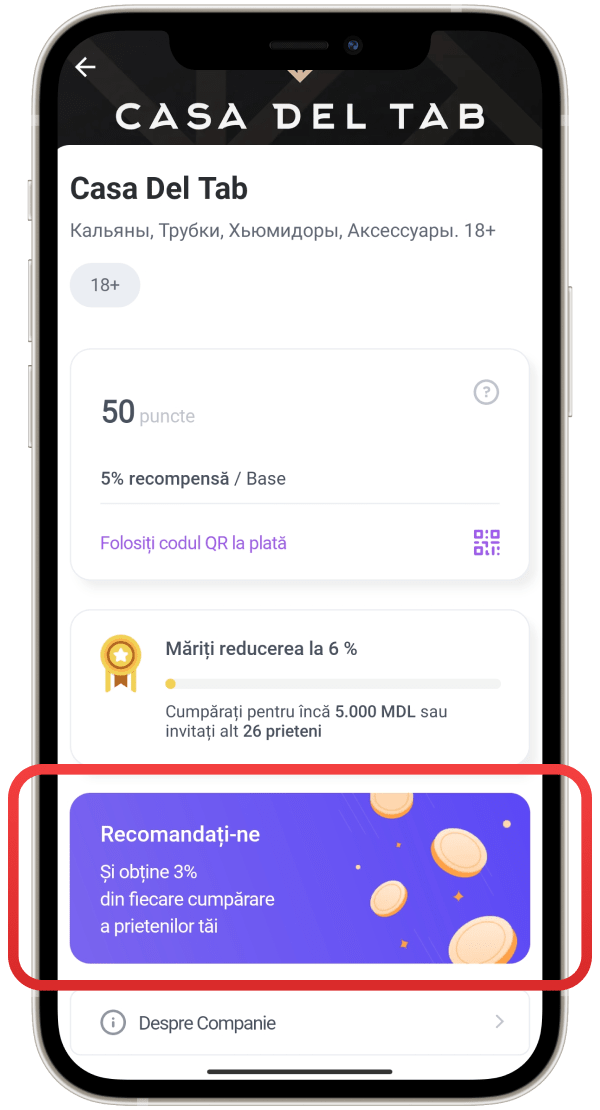
Task: Open the Recomandați-ne referral banner
Action: click(299, 878)
